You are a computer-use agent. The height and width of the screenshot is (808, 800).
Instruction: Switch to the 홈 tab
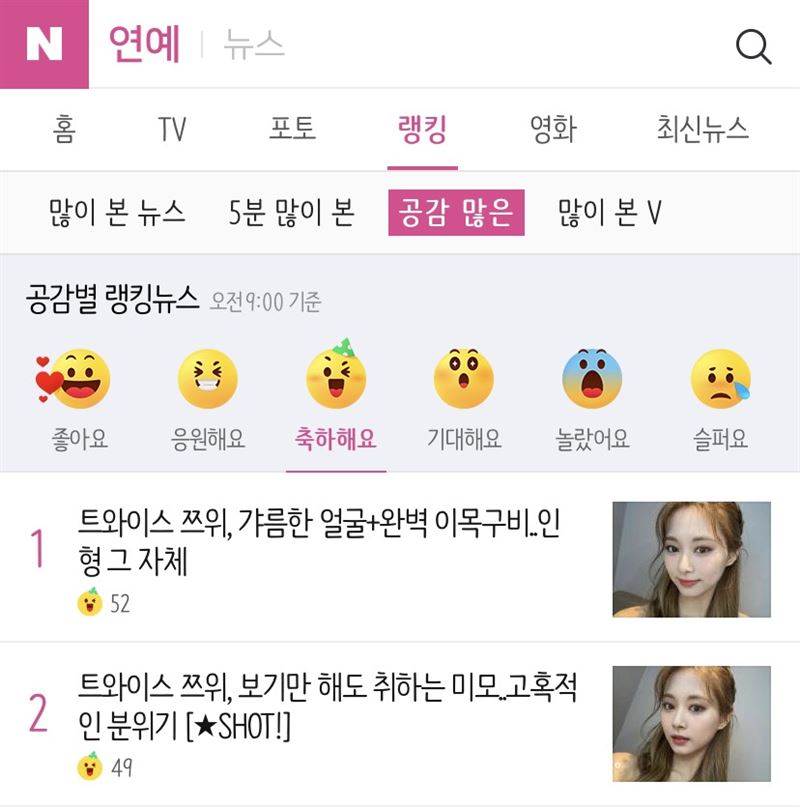[65, 129]
